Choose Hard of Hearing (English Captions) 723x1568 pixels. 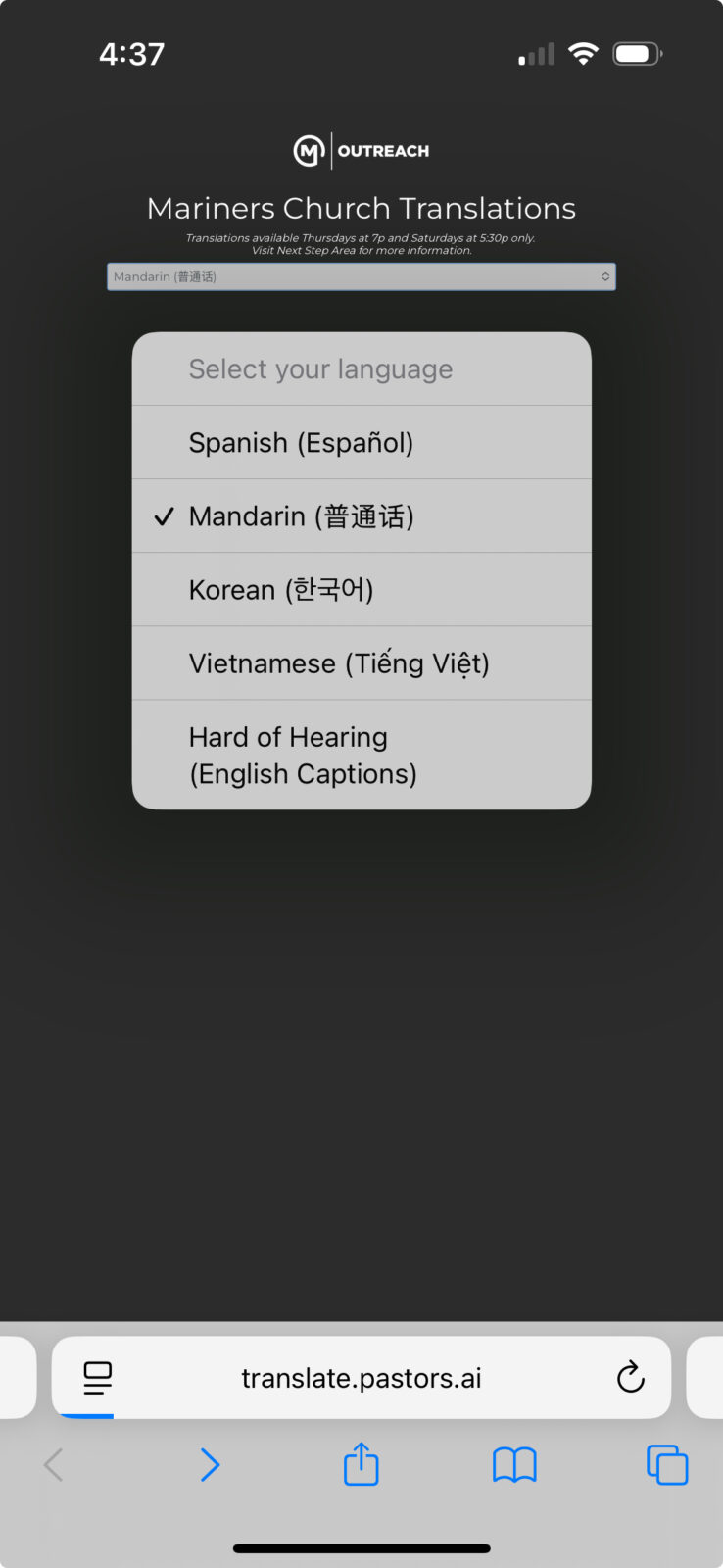361,755
